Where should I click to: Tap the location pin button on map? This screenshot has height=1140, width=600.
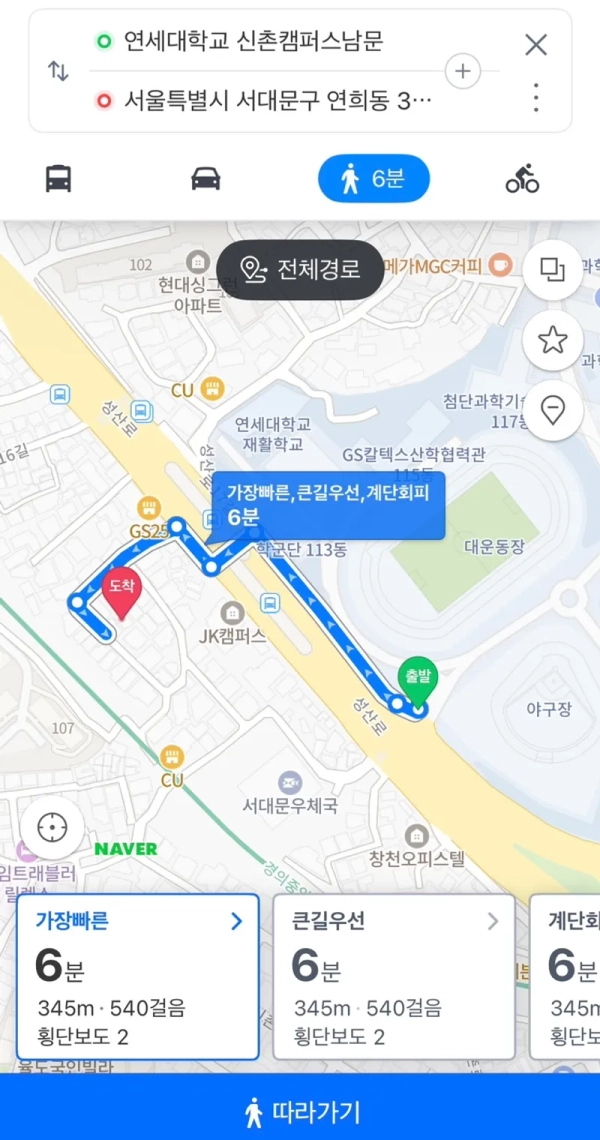[553, 410]
